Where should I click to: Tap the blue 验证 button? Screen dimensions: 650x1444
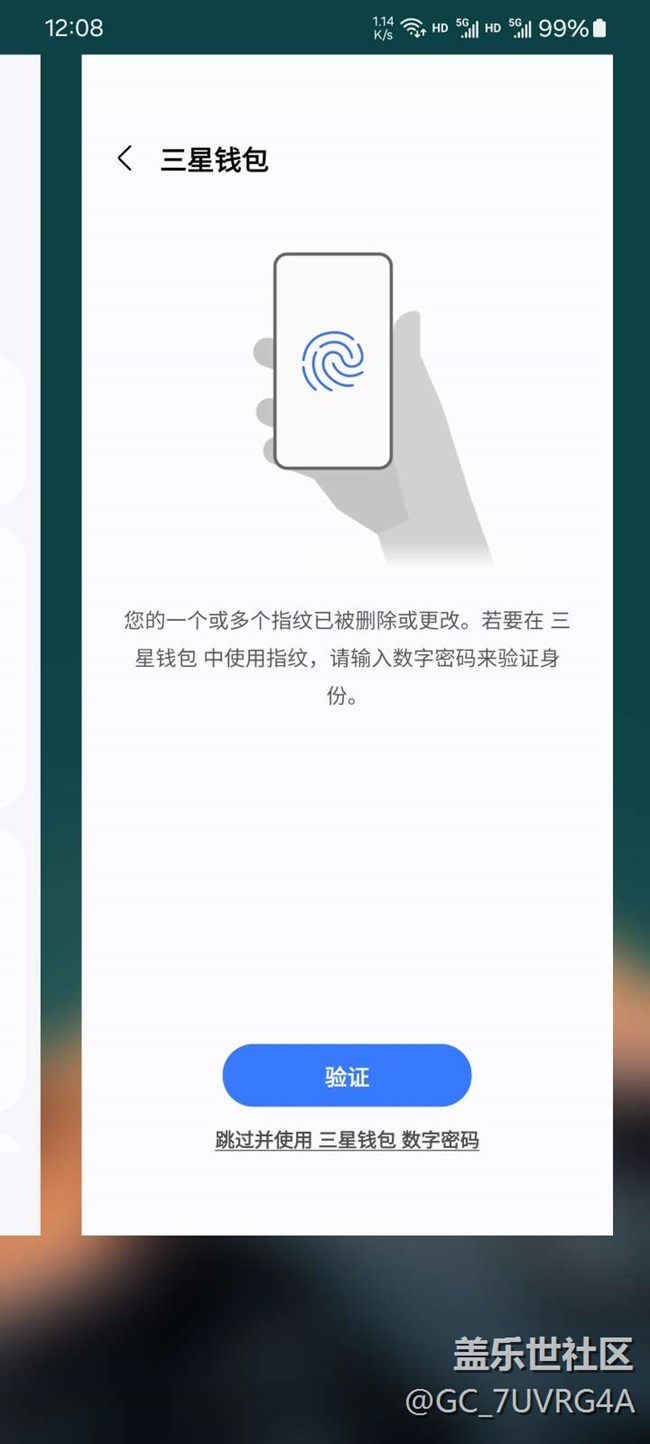346,1076
